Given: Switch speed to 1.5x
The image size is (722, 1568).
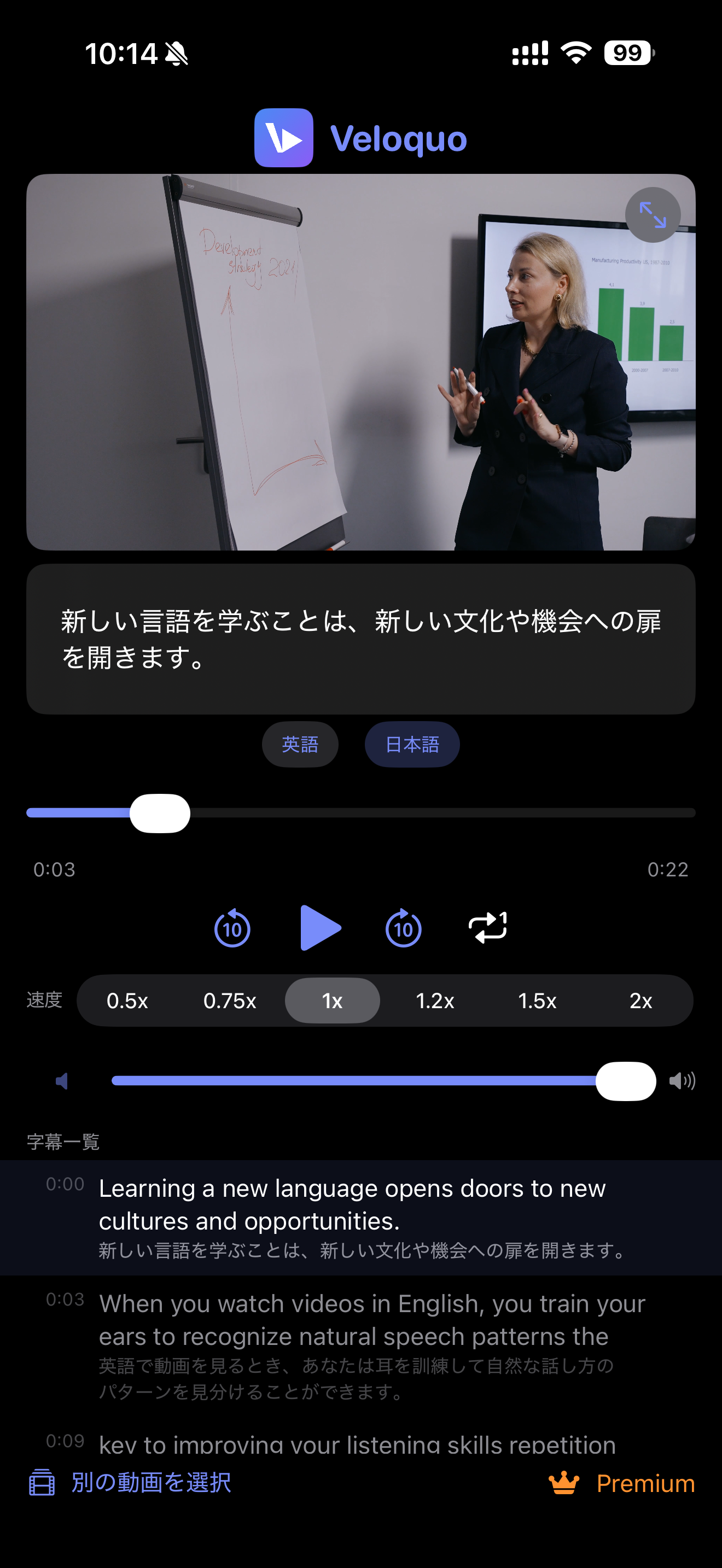Looking at the screenshot, I should pyautogui.click(x=538, y=1000).
